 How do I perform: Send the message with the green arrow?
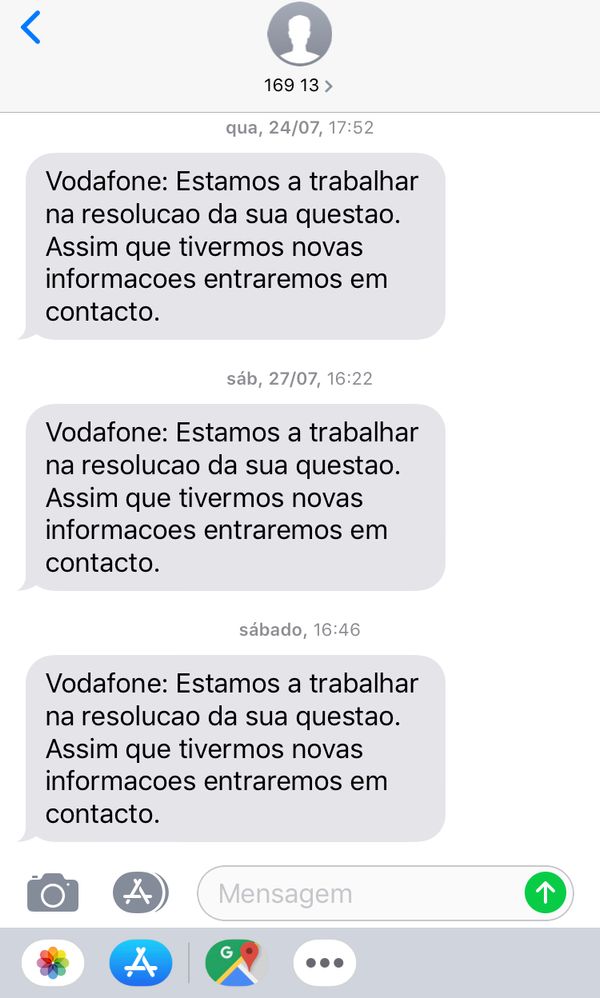[545, 891]
